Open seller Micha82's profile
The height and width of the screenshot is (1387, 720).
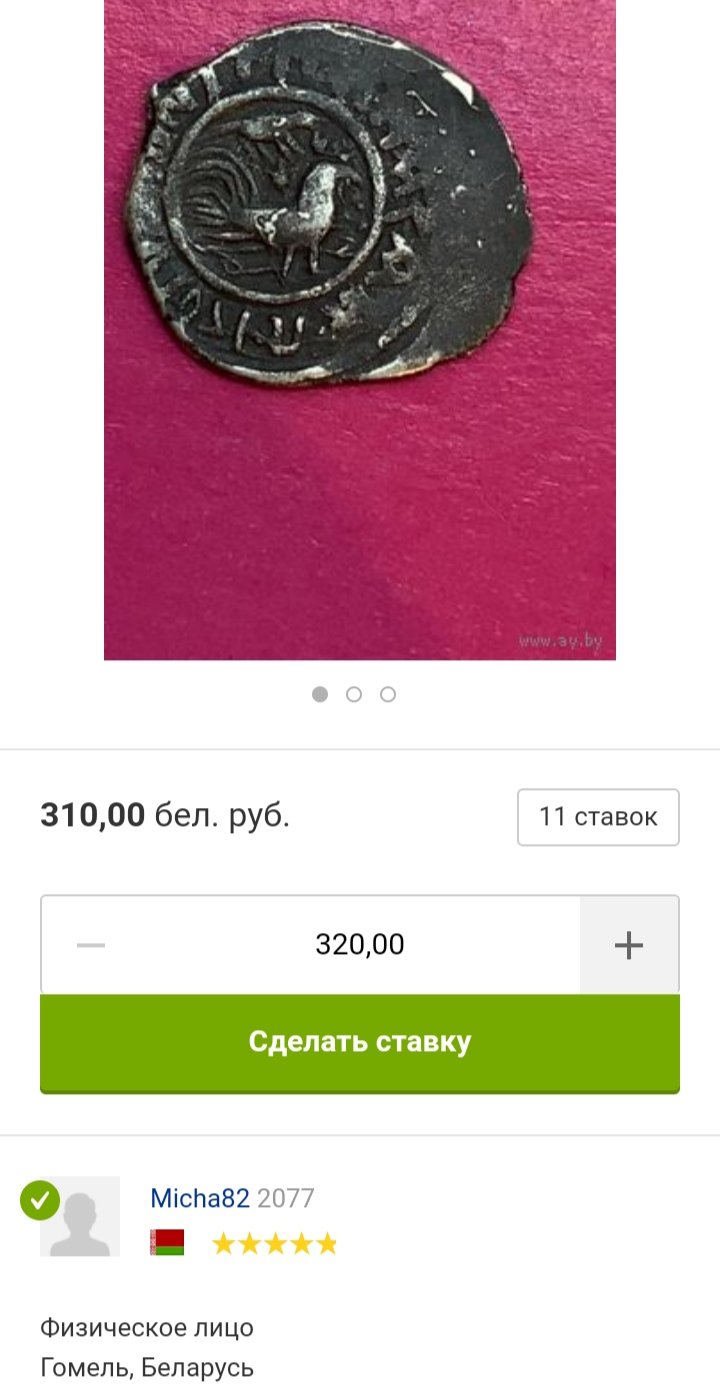[x=200, y=1198]
